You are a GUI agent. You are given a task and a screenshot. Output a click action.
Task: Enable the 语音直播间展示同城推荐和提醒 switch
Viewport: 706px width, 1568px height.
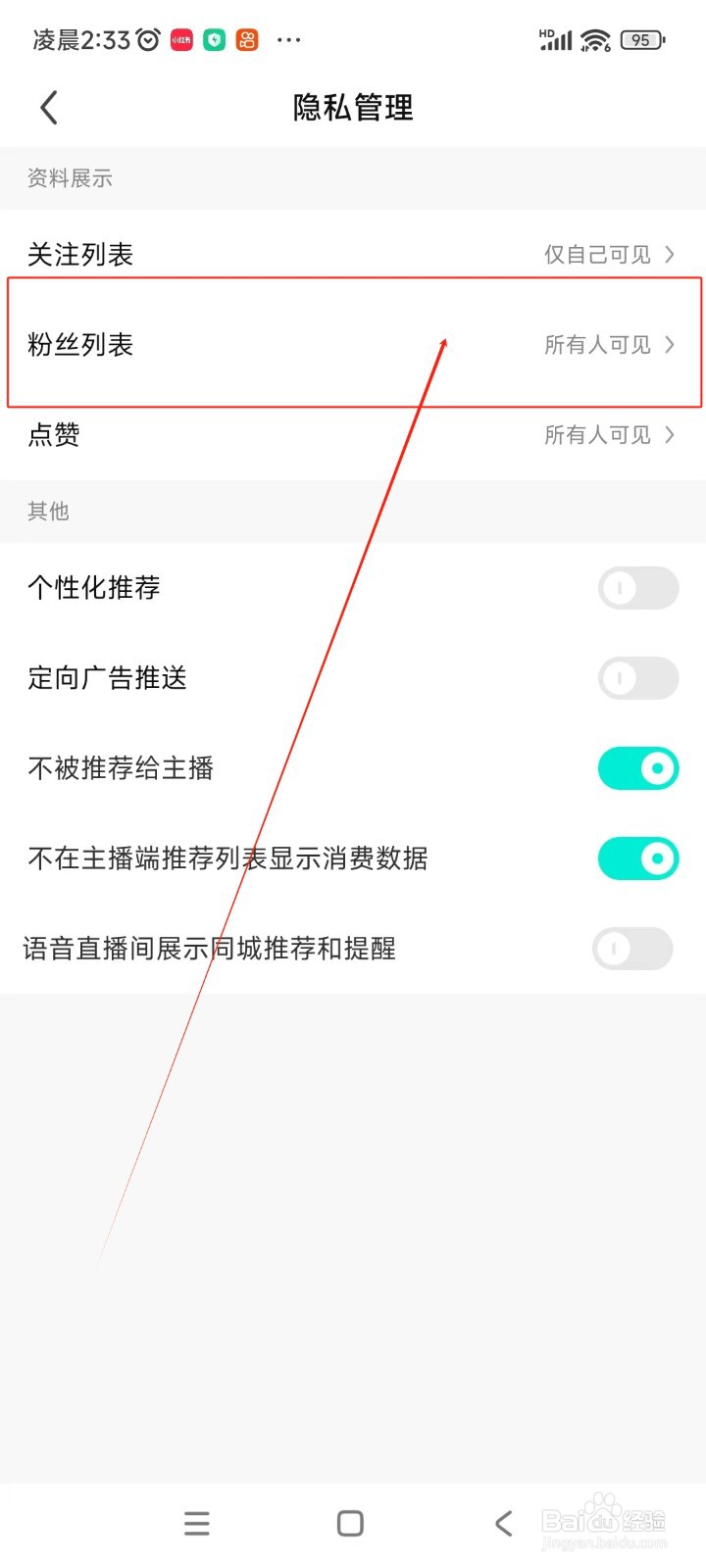click(631, 949)
